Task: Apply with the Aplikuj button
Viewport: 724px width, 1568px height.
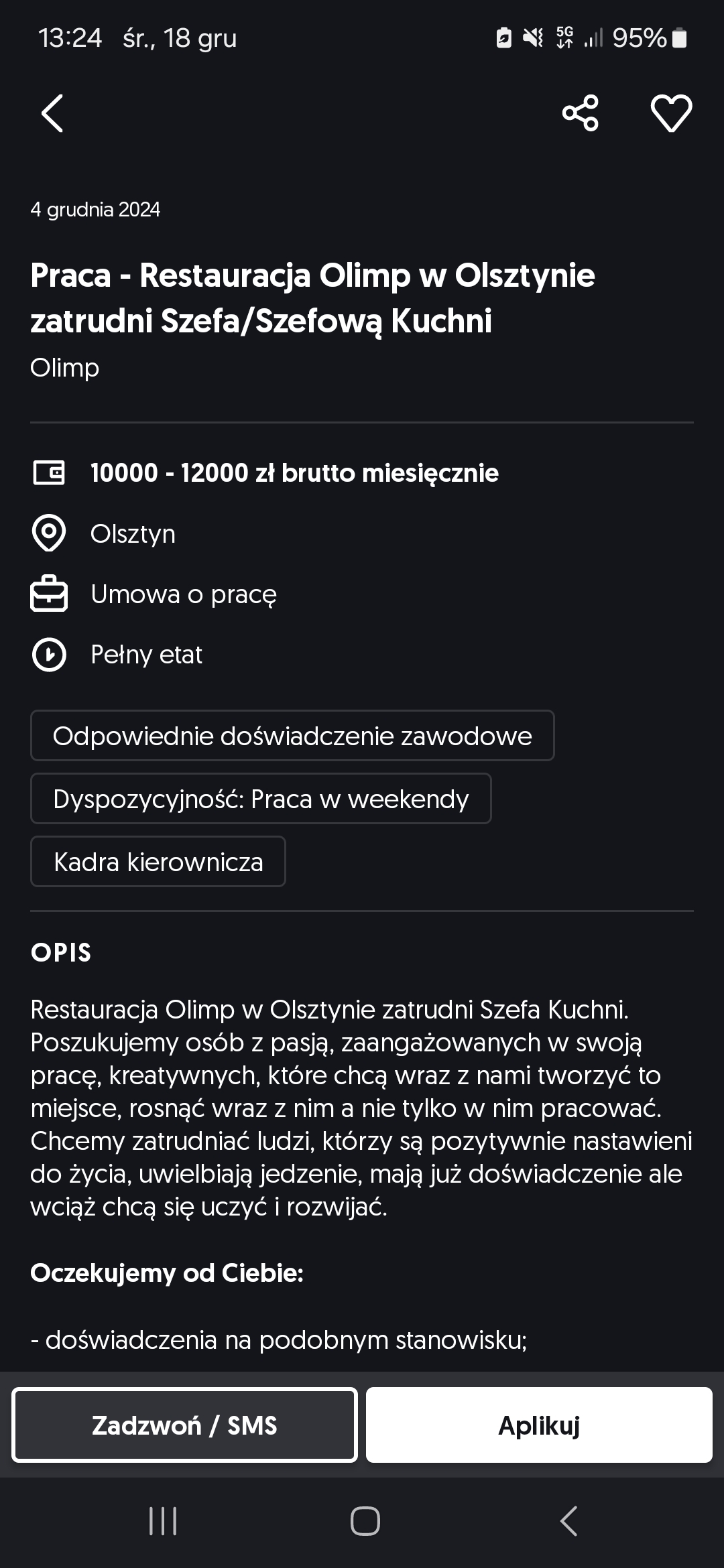Action: pos(539,1425)
